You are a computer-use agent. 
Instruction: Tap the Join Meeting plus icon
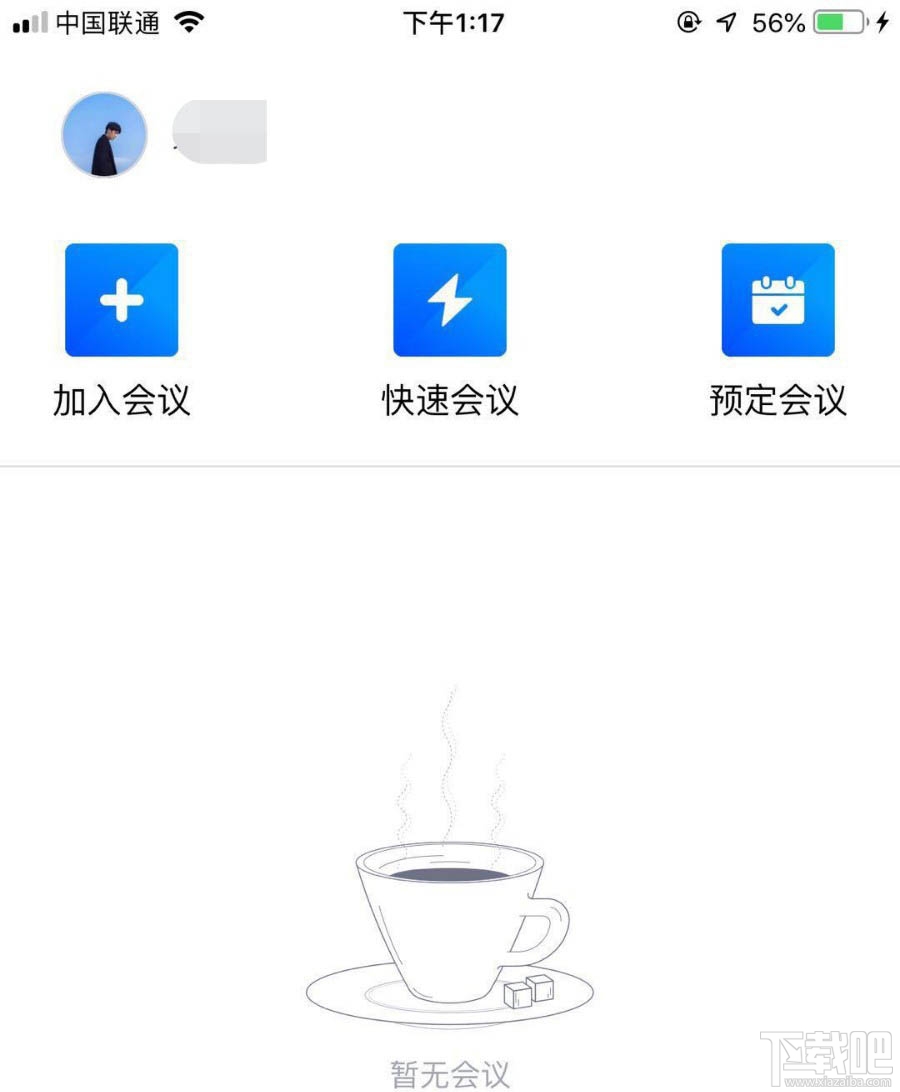tap(121, 298)
